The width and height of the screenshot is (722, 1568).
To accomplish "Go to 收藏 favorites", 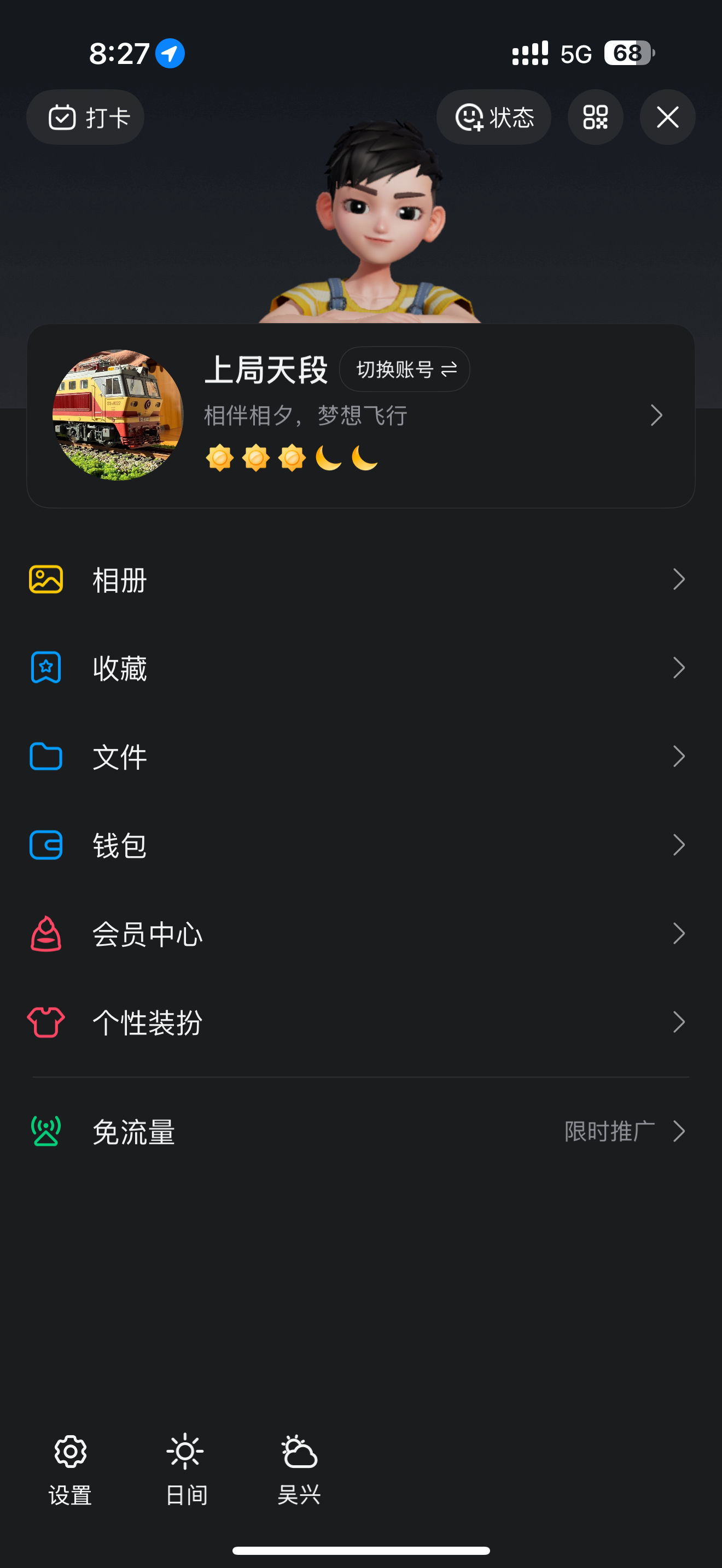I will (360, 668).
